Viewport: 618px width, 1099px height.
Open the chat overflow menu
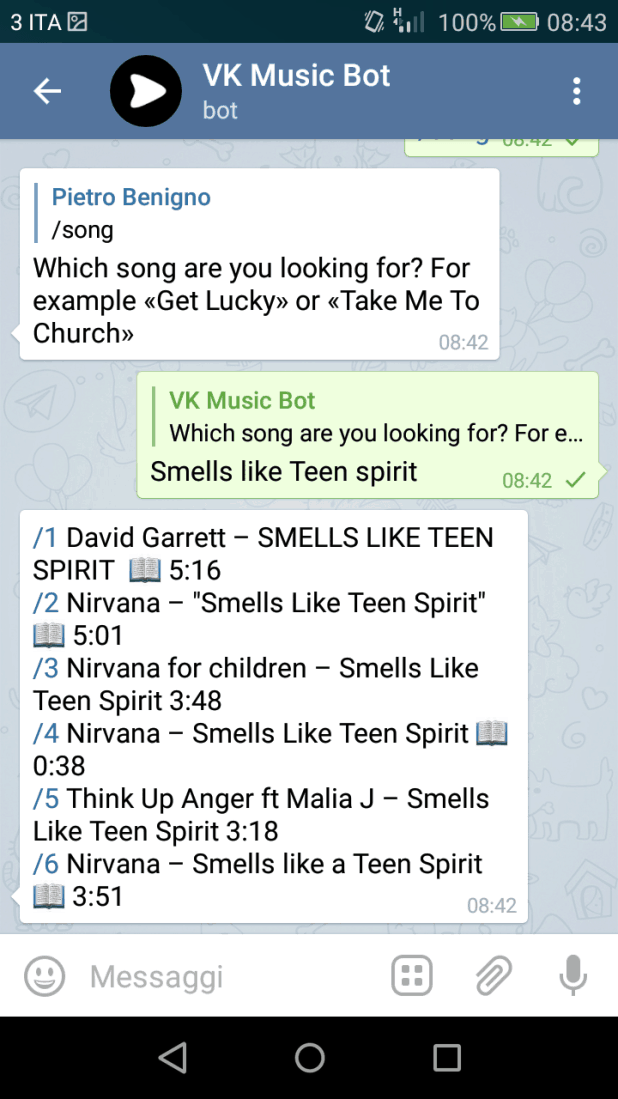pyautogui.click(x=576, y=92)
